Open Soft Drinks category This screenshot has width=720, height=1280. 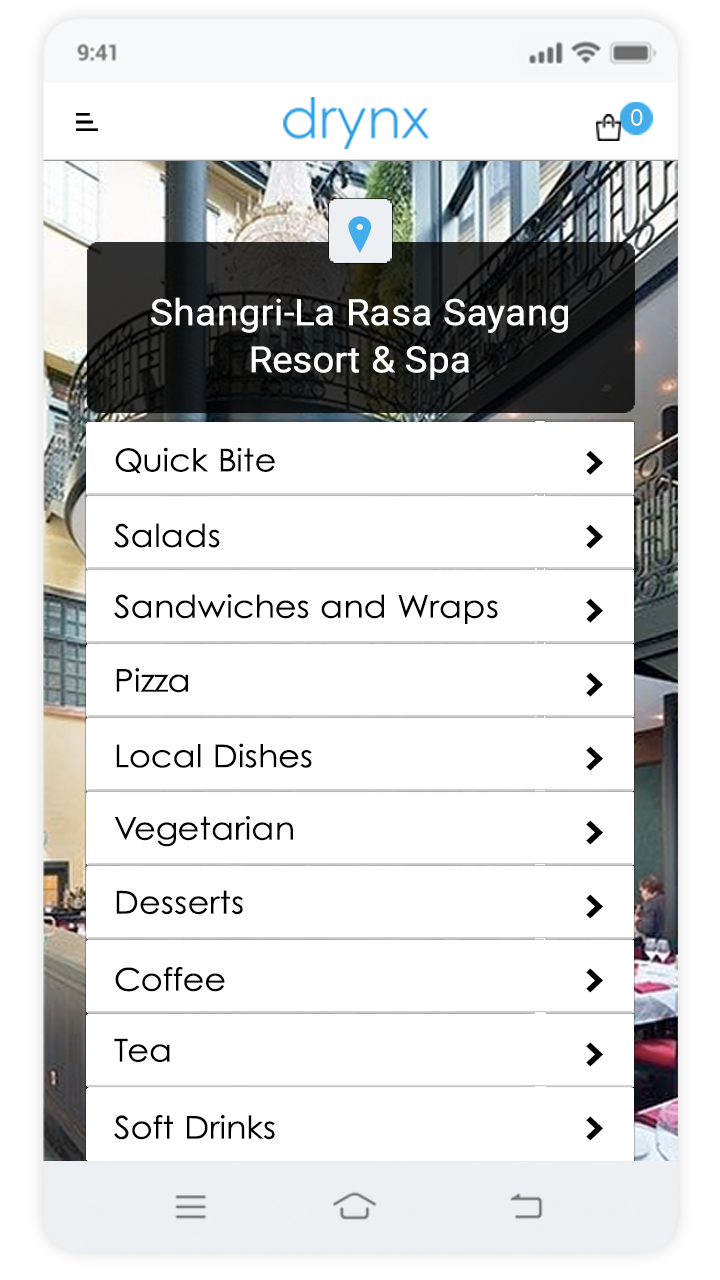point(360,1126)
